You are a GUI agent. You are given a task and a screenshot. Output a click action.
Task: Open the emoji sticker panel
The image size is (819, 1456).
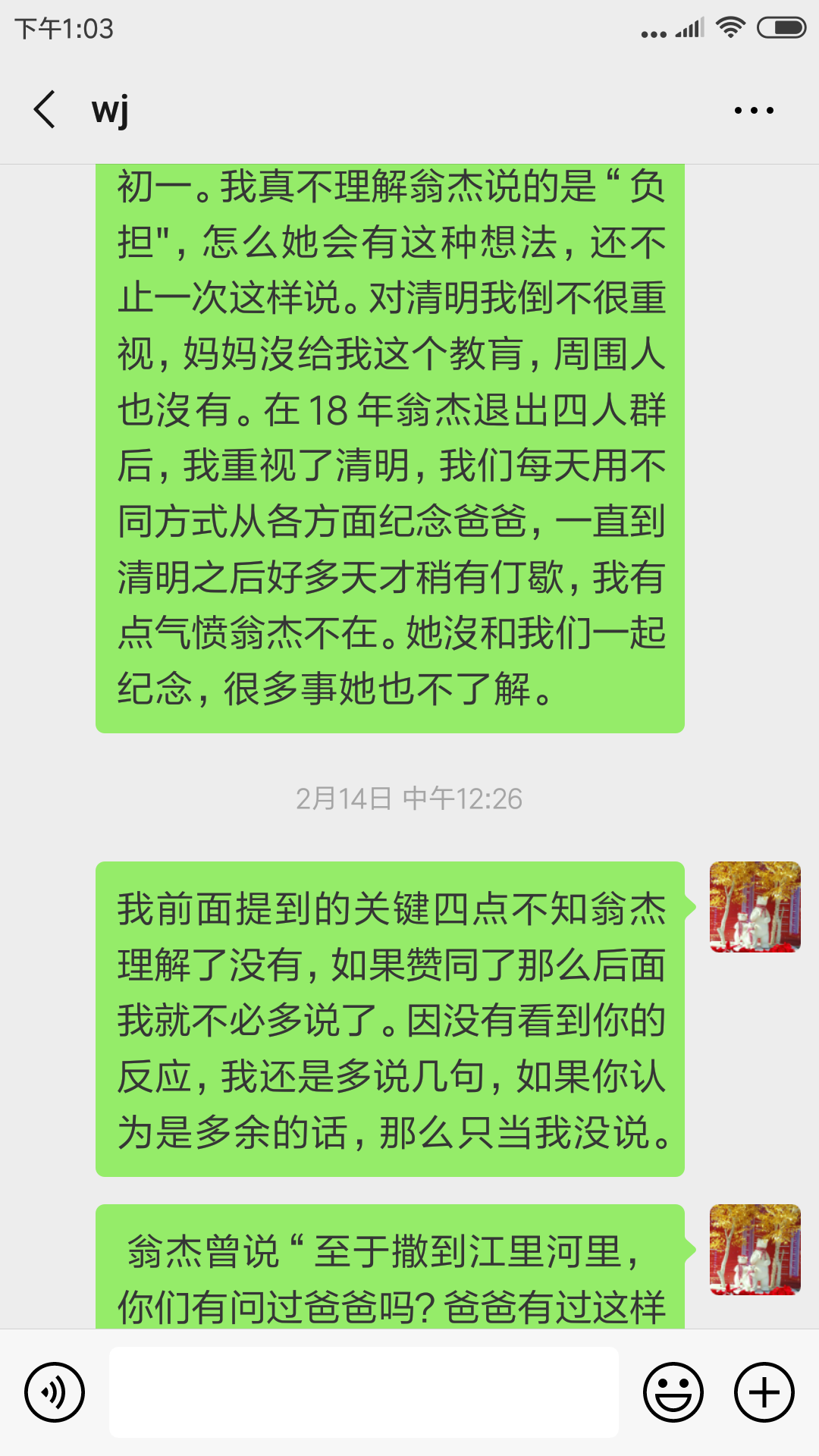673,1392
